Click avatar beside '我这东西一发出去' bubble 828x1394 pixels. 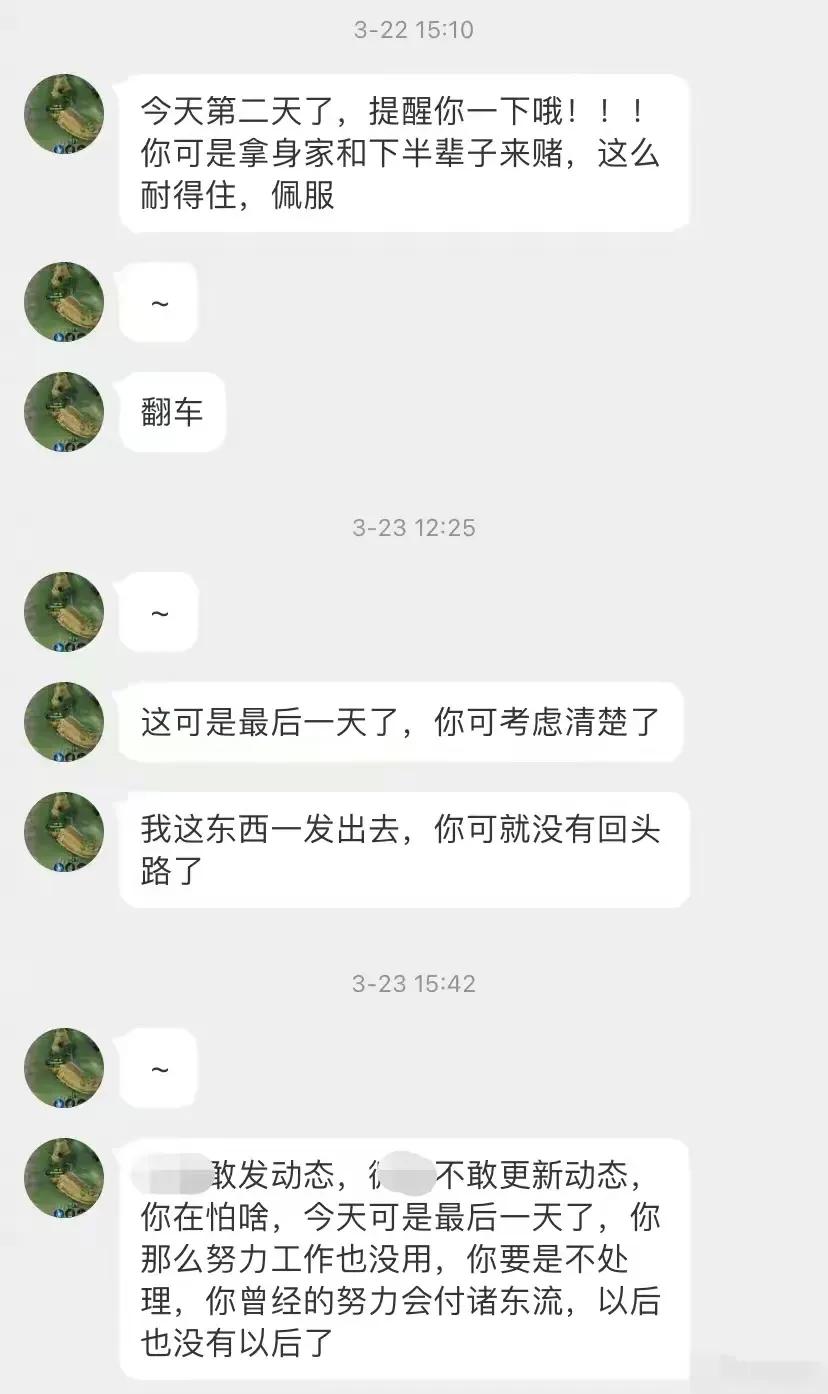coord(63,830)
